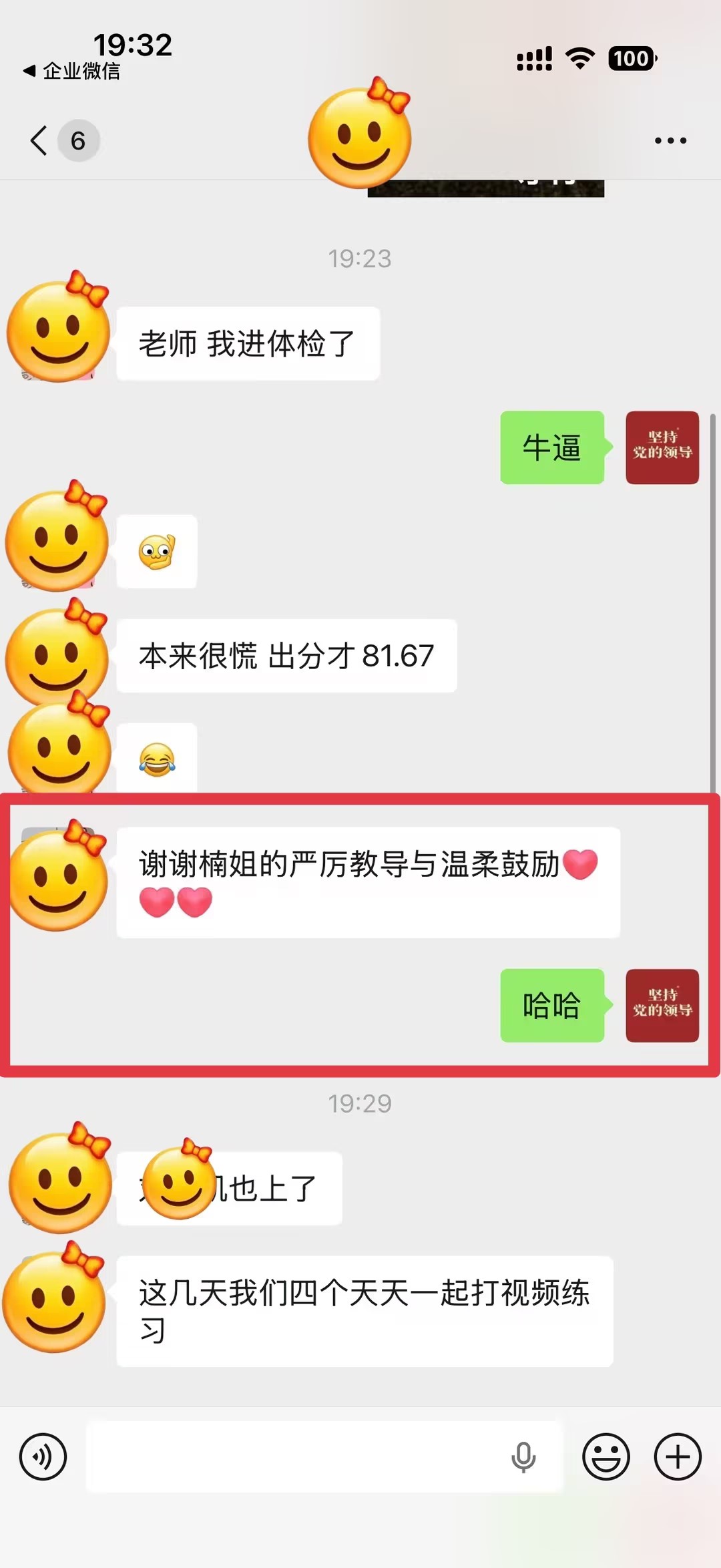Open my avatar beside the 哈哈 message
This screenshot has height=1568, width=721.
pos(662,1005)
